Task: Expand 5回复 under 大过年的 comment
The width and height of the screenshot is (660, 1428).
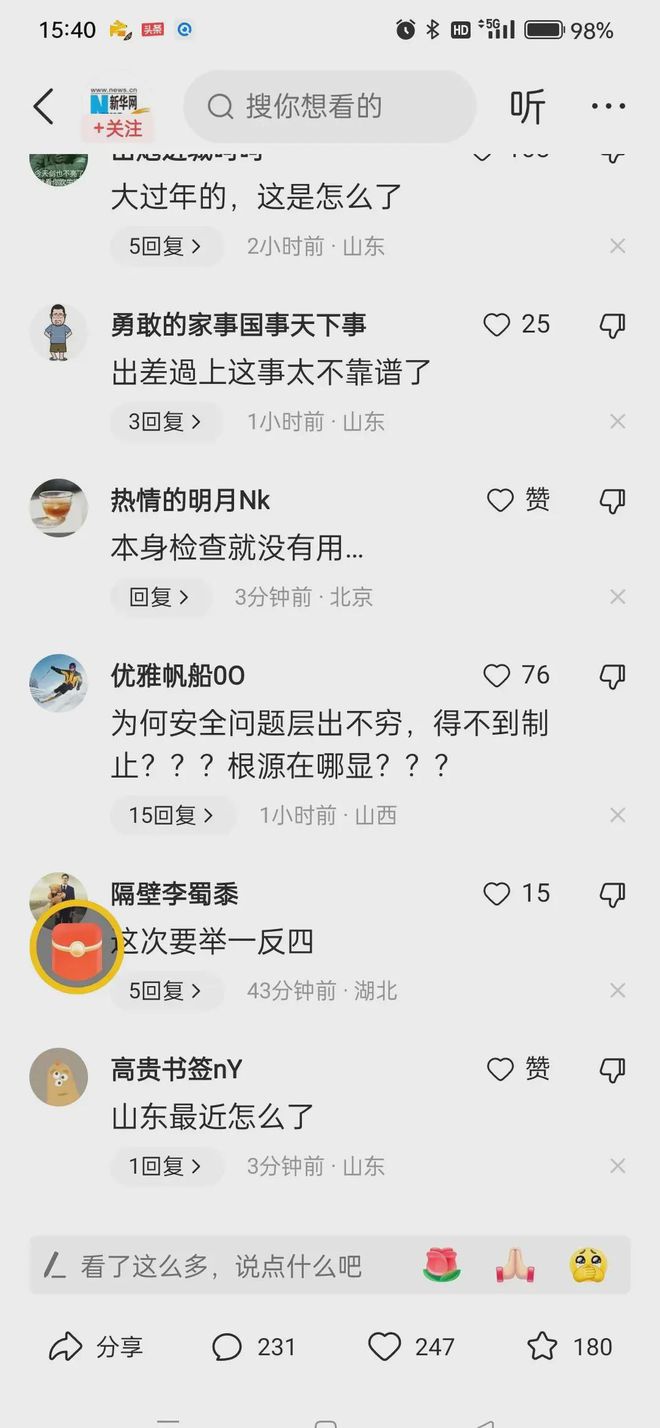Action: (x=165, y=246)
